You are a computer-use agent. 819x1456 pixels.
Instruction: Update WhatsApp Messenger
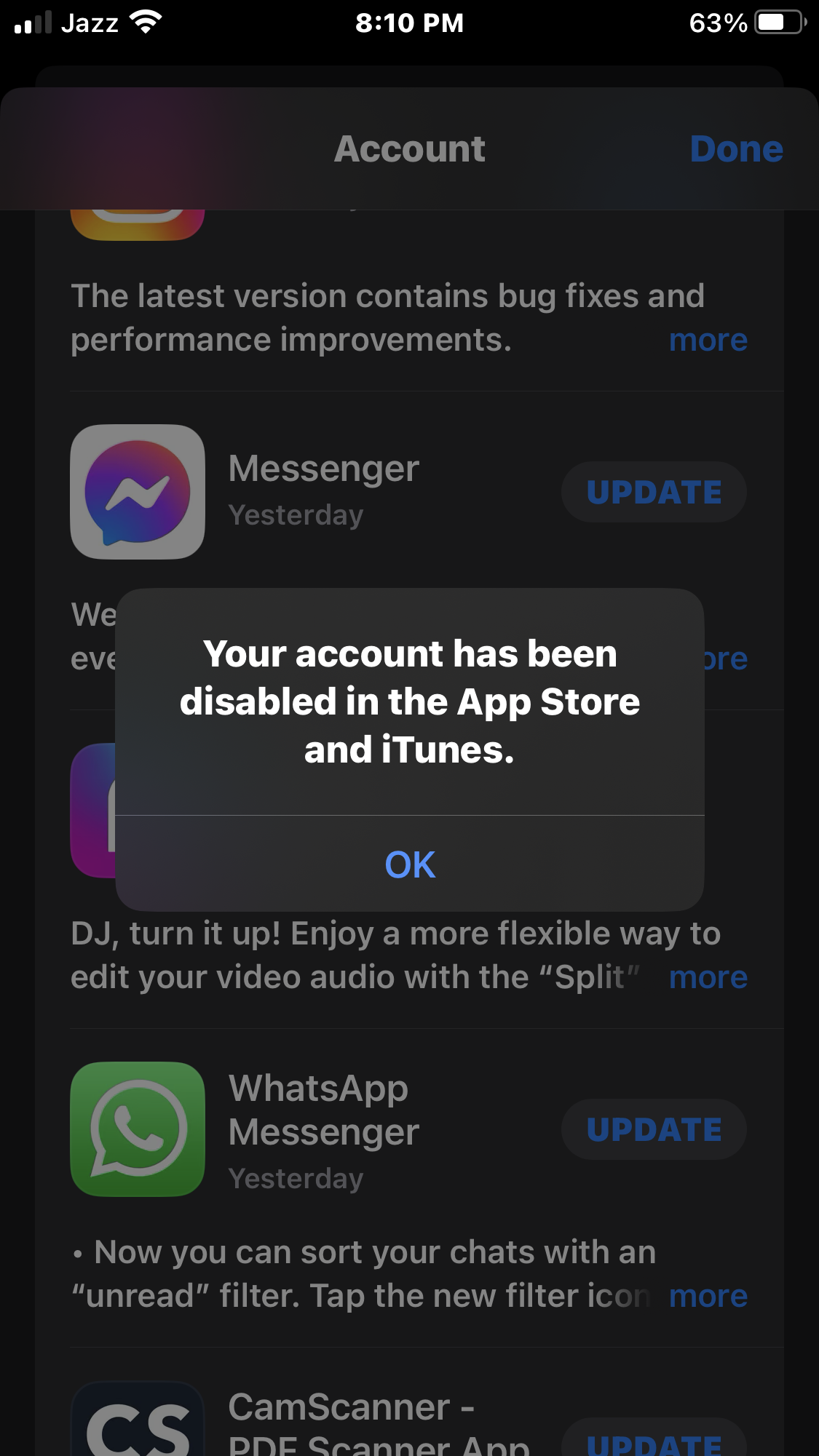tap(654, 1129)
